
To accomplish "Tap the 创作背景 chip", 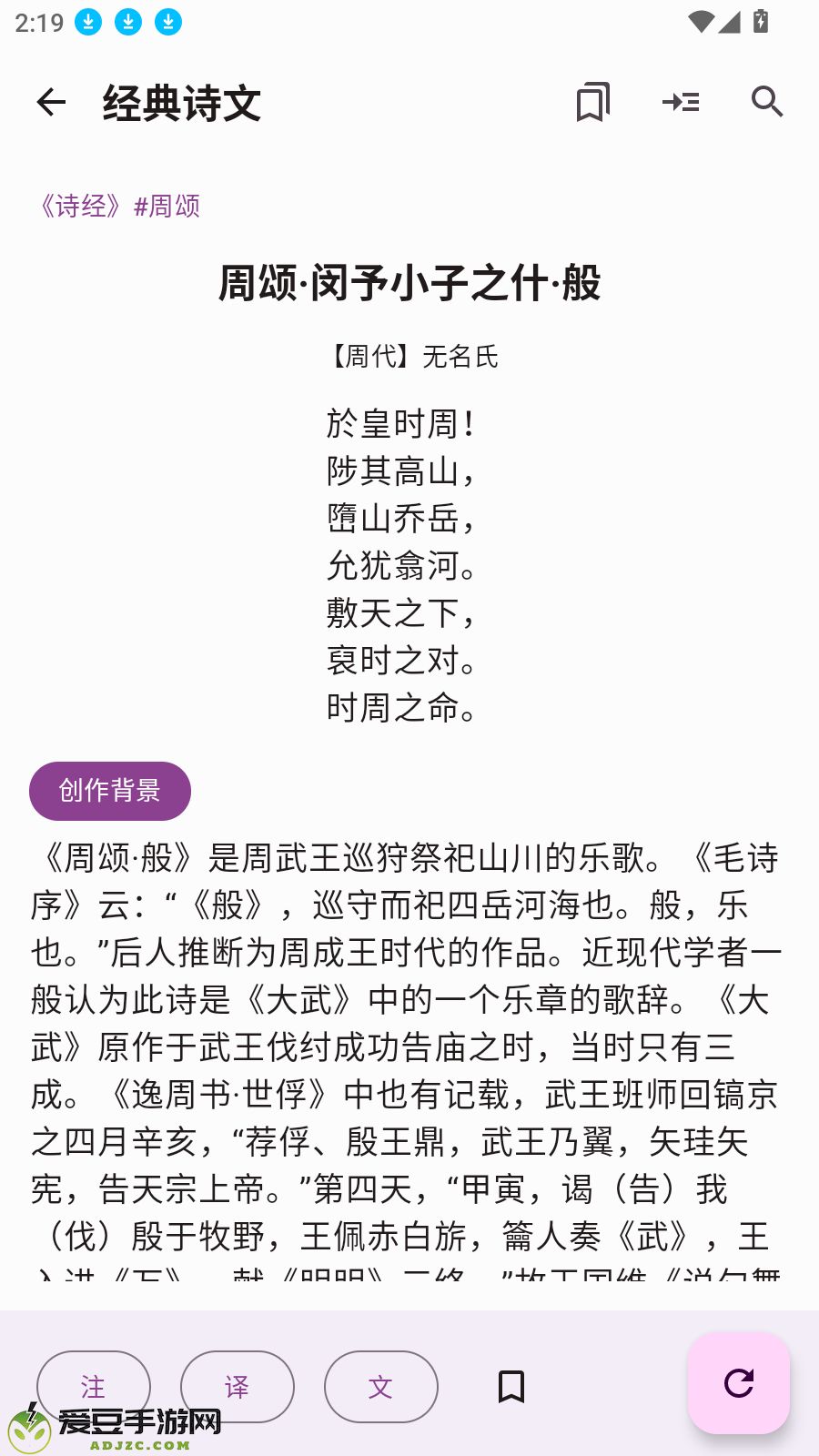I will pyautogui.click(x=110, y=791).
